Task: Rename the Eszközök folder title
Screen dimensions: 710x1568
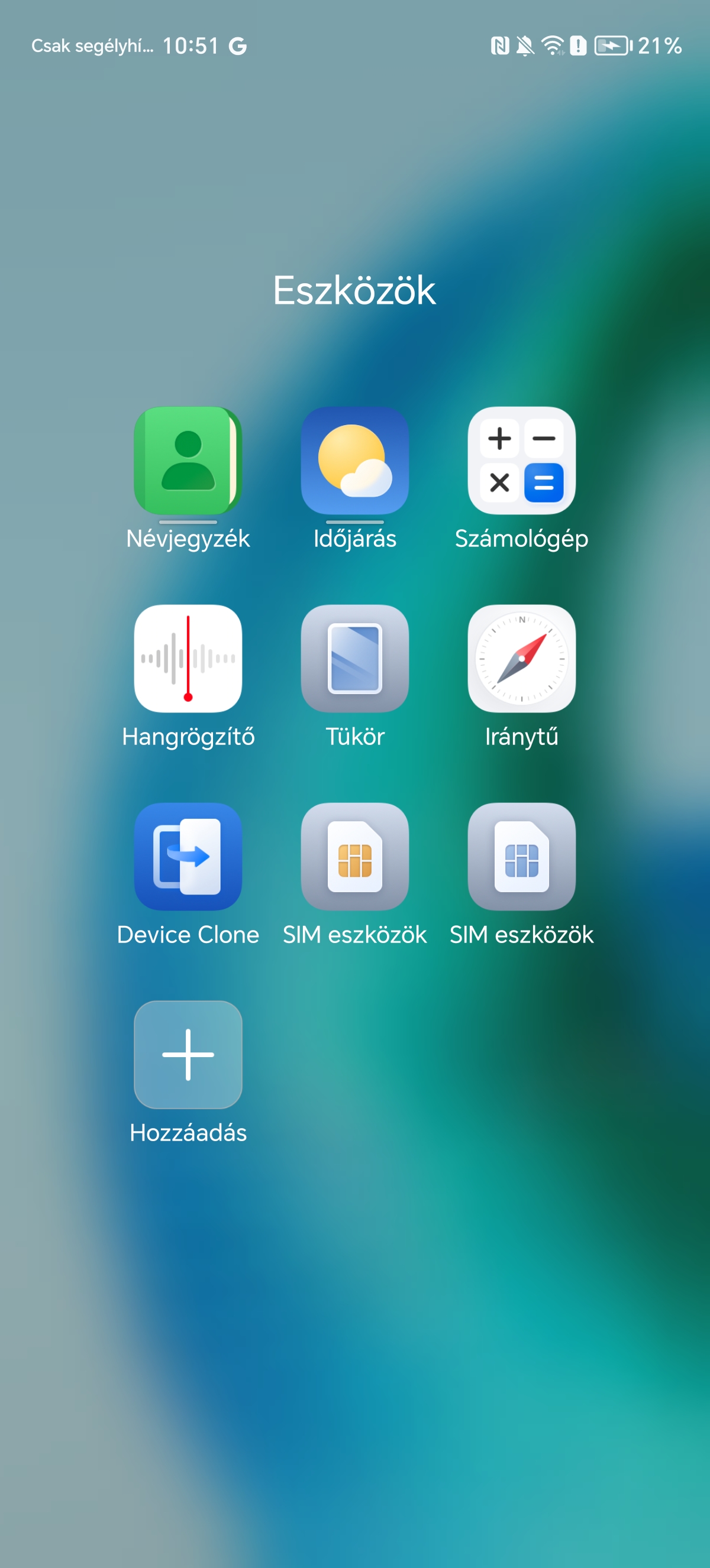Action: pyautogui.click(x=354, y=290)
